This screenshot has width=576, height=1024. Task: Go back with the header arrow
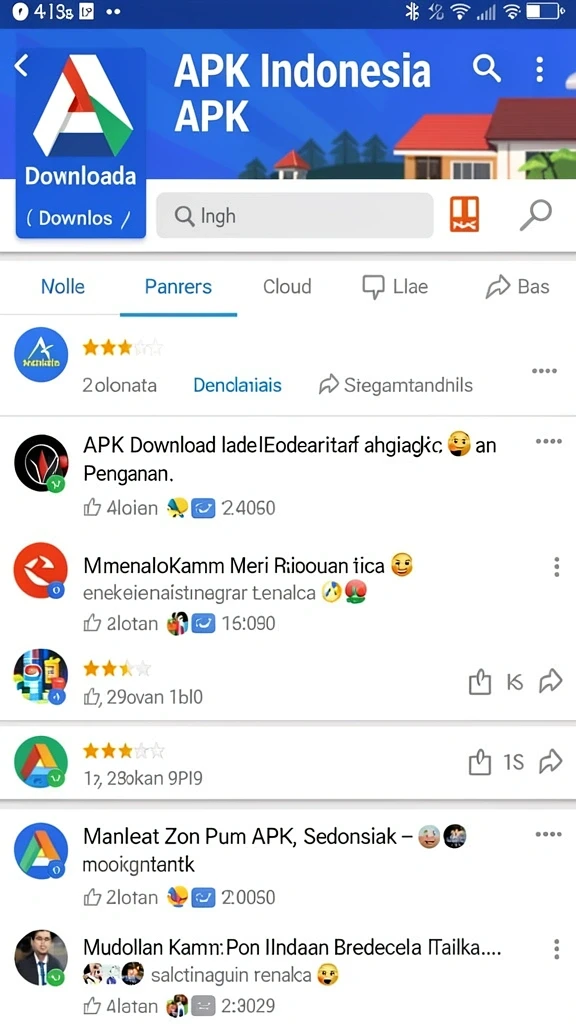(22, 65)
